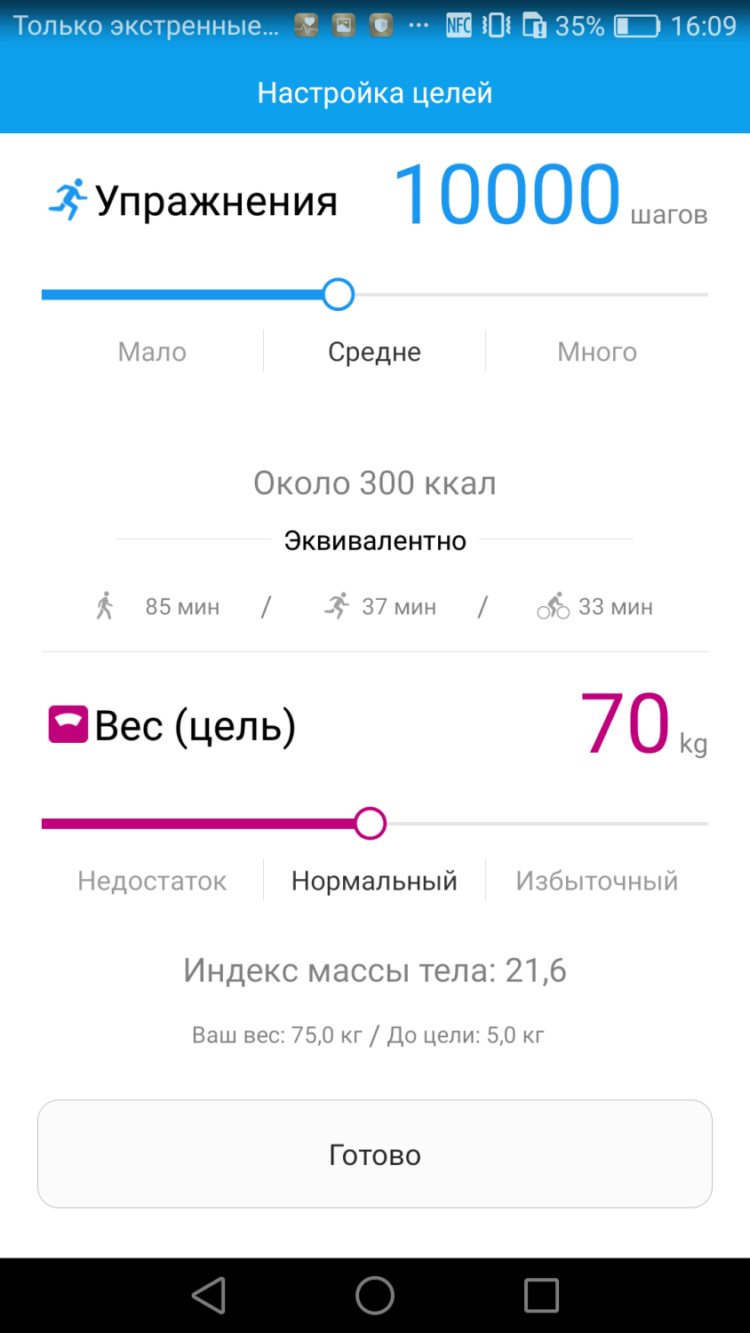750x1333 pixels.
Task: Tap the Средне activity tab
Action: [374, 351]
